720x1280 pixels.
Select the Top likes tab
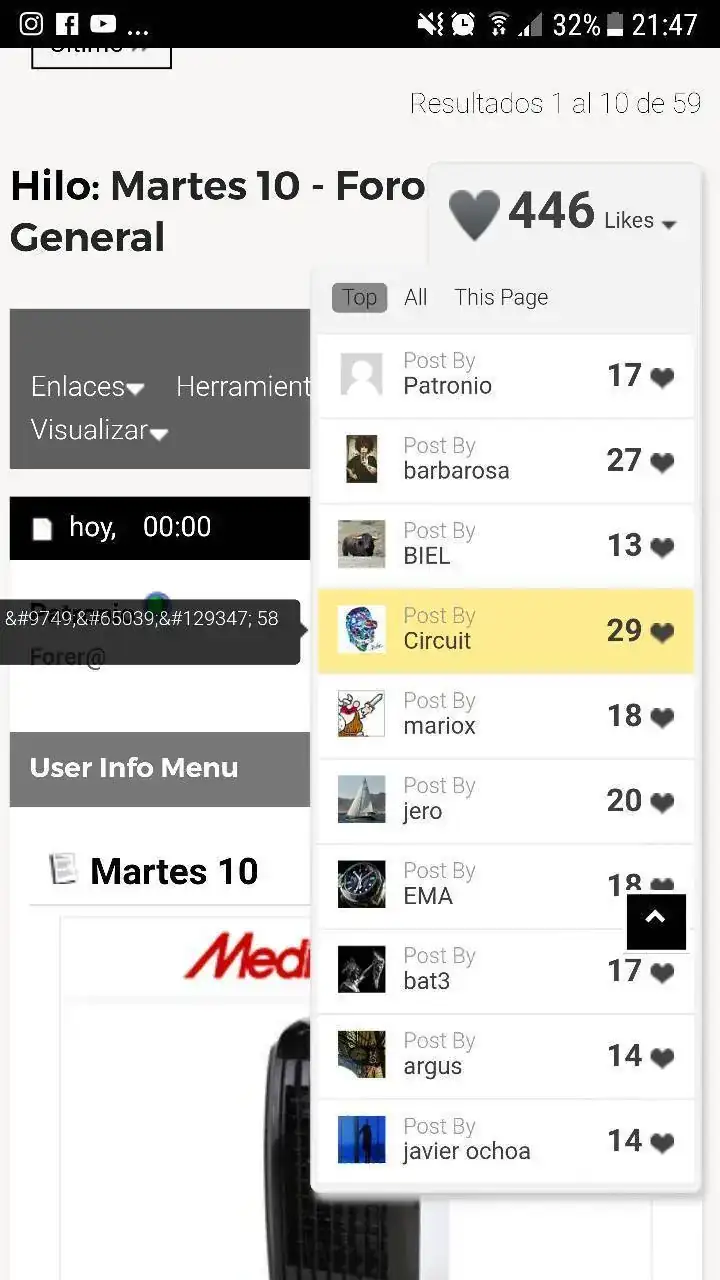(x=359, y=297)
